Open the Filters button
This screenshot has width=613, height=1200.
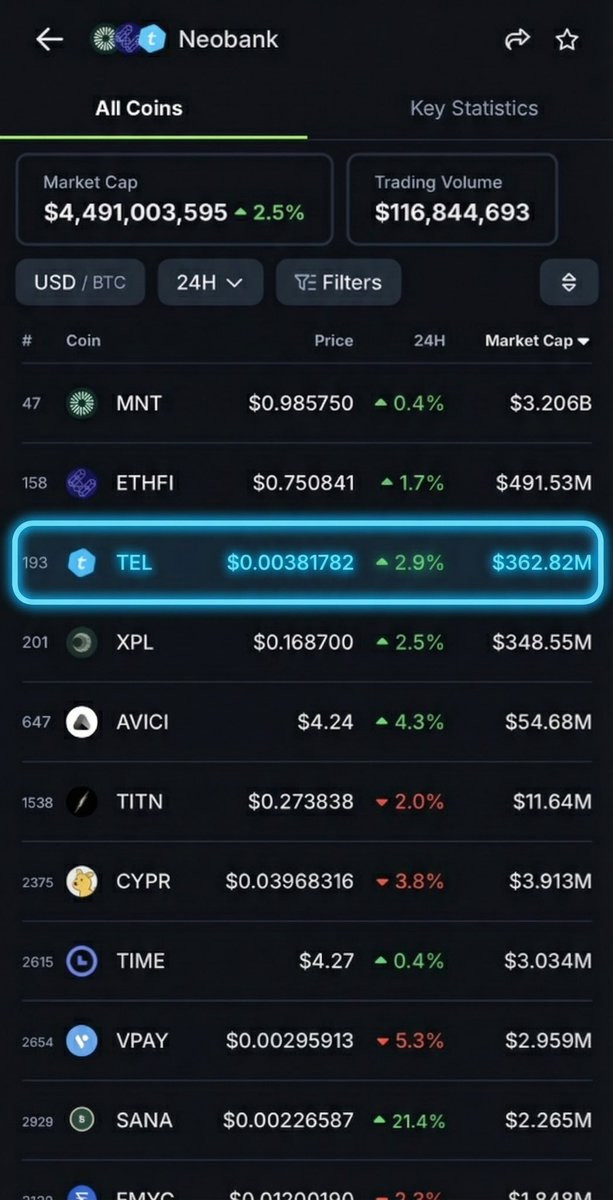tap(338, 282)
